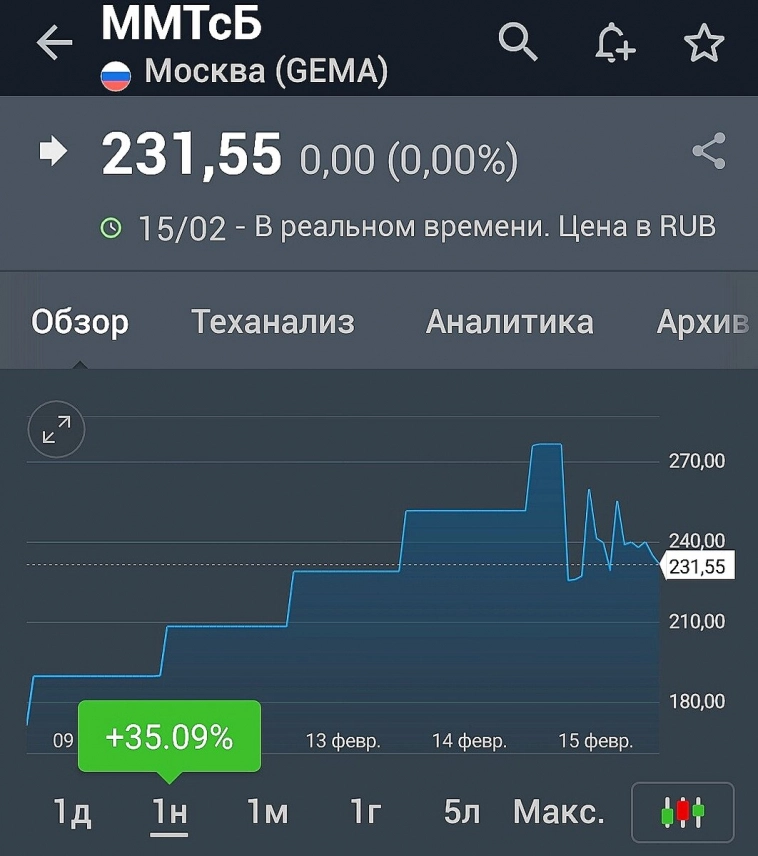Select the 1м period
758x856 pixels.
(x=265, y=813)
